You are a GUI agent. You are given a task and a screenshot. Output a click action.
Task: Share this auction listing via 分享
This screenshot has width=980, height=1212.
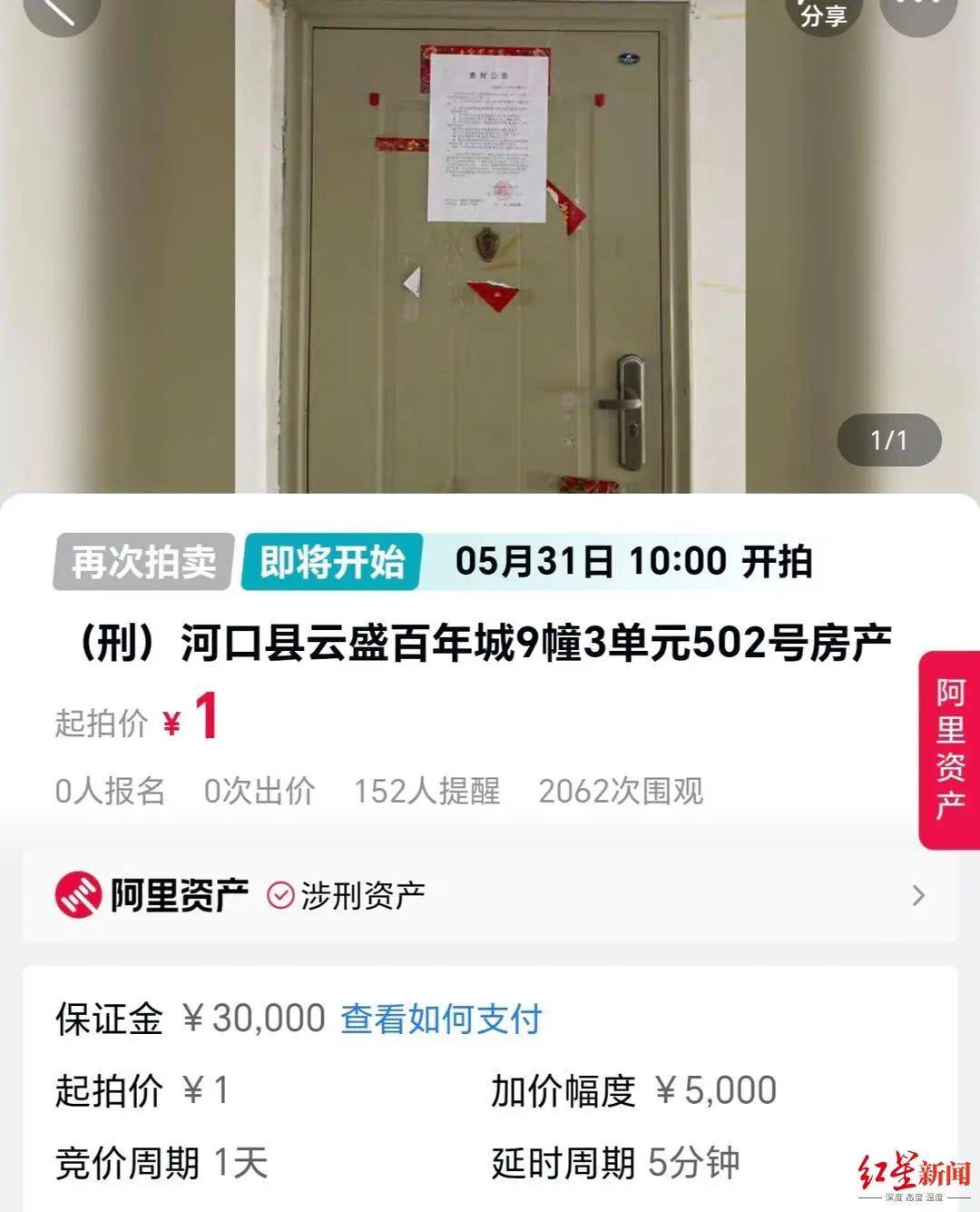824,13
